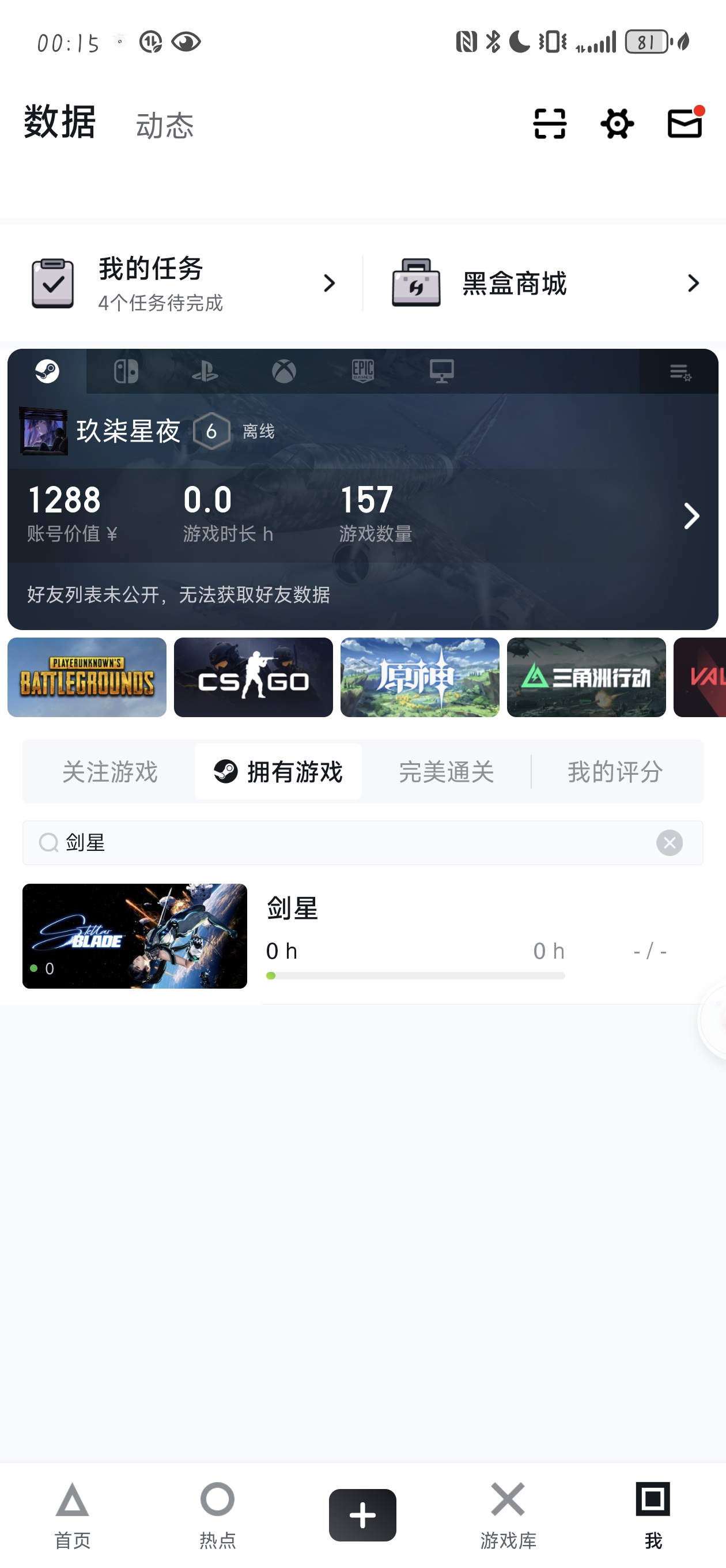Go to the 游戏库 tab

pyautogui.click(x=508, y=1514)
